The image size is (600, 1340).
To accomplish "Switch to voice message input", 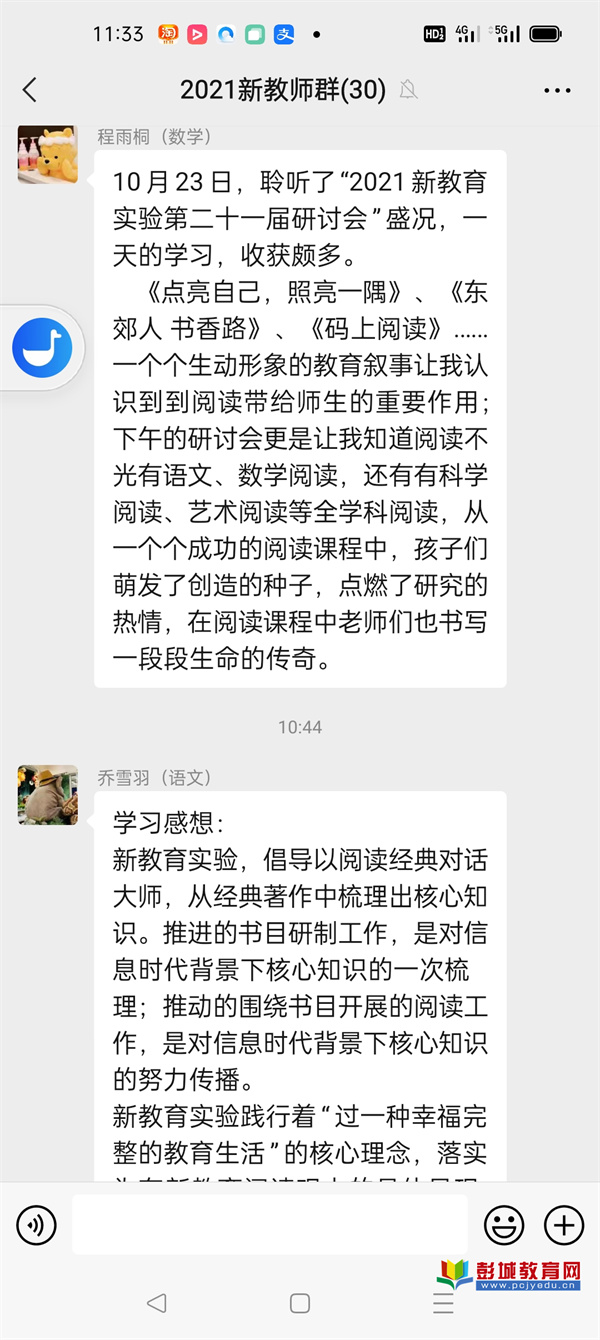I will [x=37, y=1224].
